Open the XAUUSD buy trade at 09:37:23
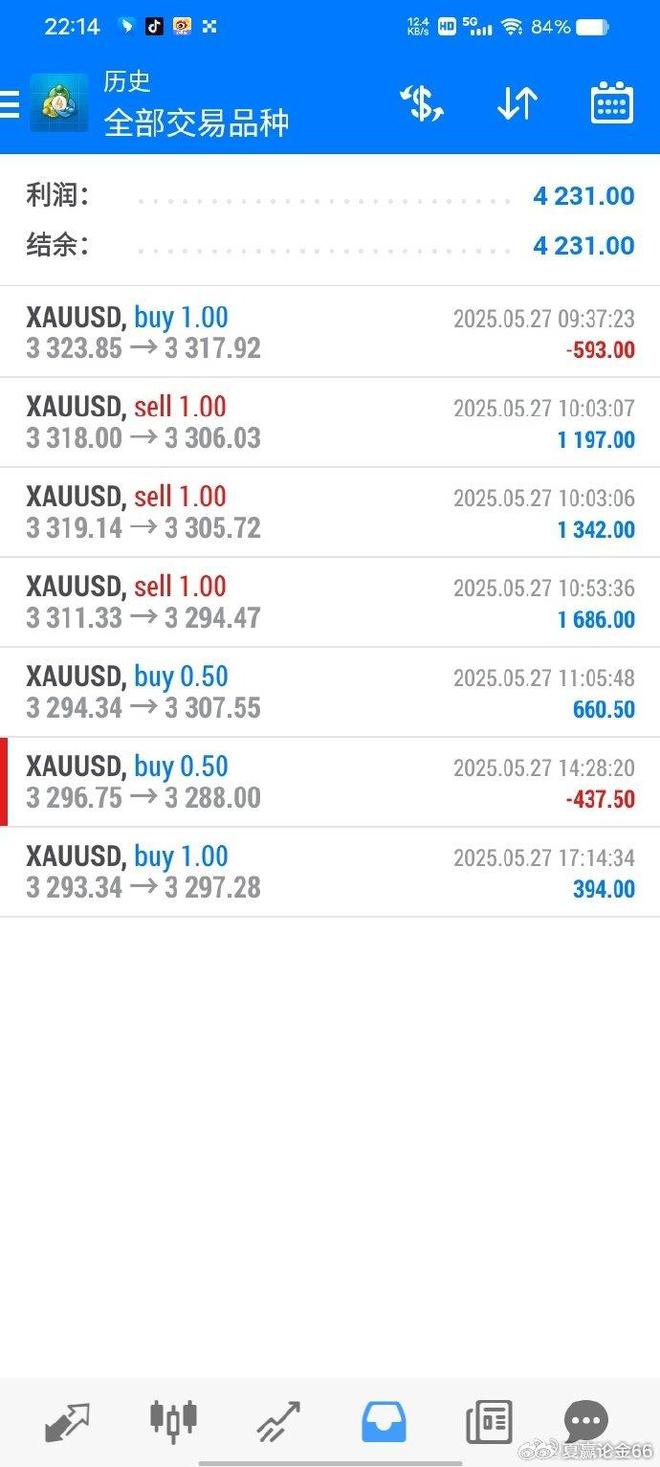The width and height of the screenshot is (660, 1467). pos(330,332)
